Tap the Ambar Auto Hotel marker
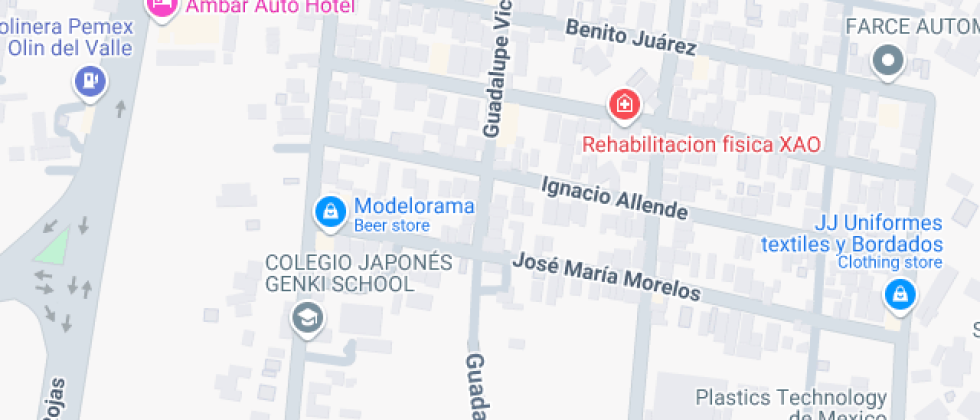This screenshot has width=980, height=420. pyautogui.click(x=162, y=8)
